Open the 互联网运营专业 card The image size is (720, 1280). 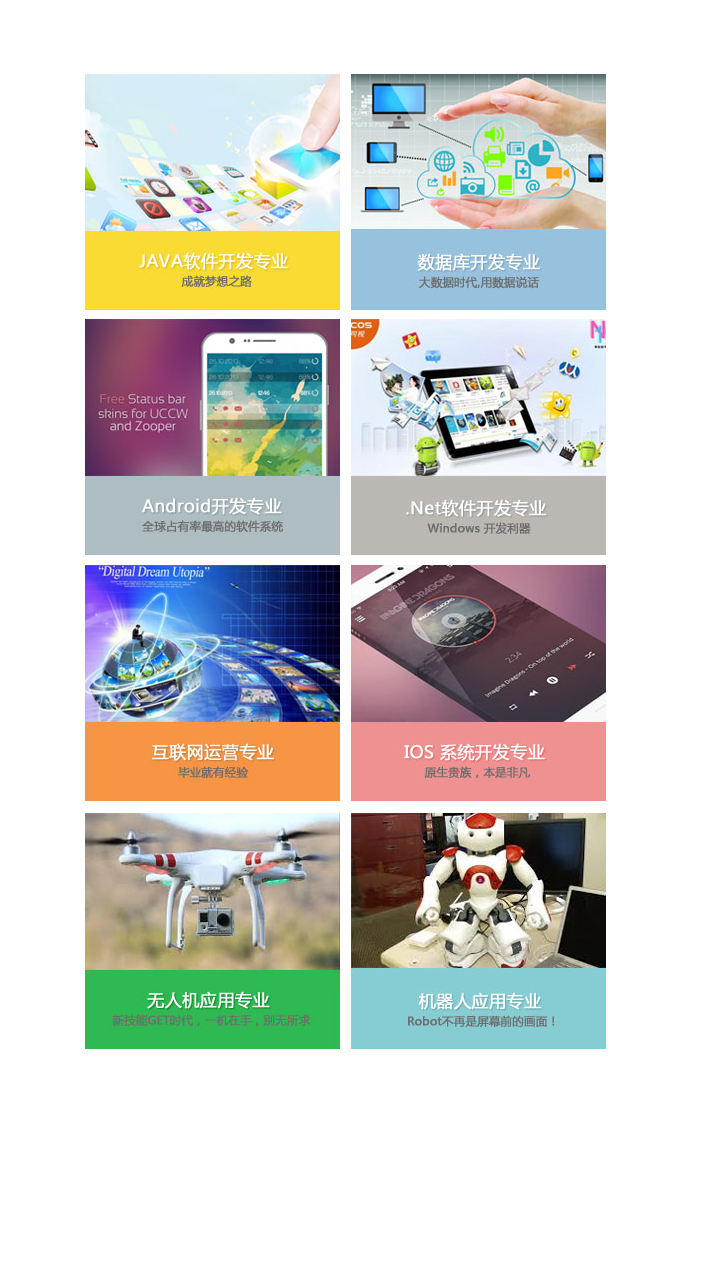(212, 683)
